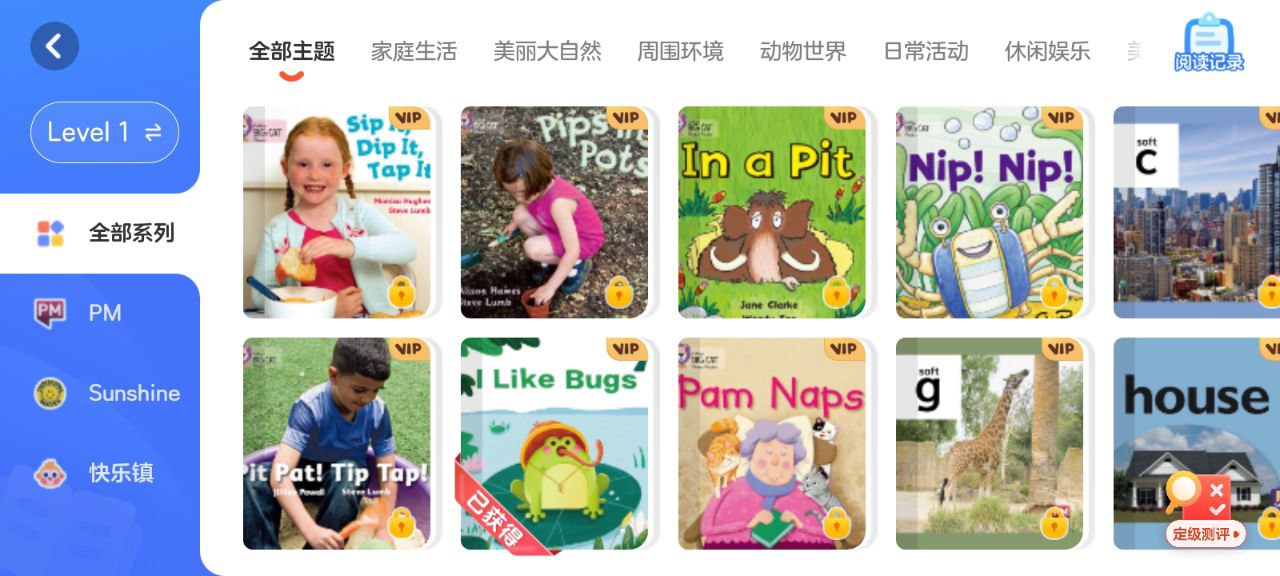Switch to the 家庭生活 tab
This screenshot has width=1280, height=576.
pyautogui.click(x=413, y=51)
